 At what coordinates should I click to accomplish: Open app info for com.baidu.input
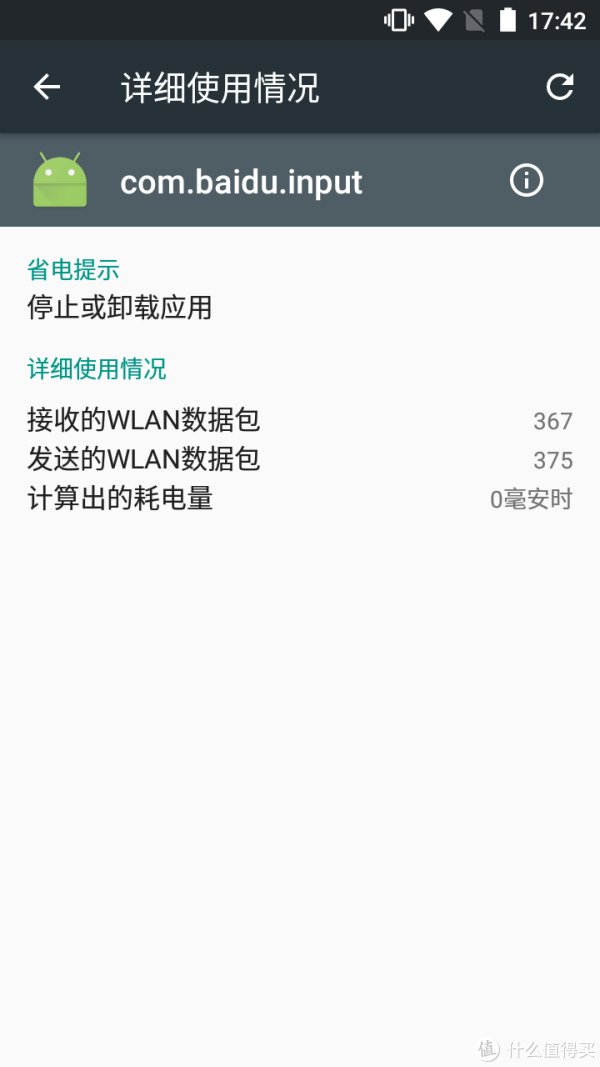(x=527, y=181)
